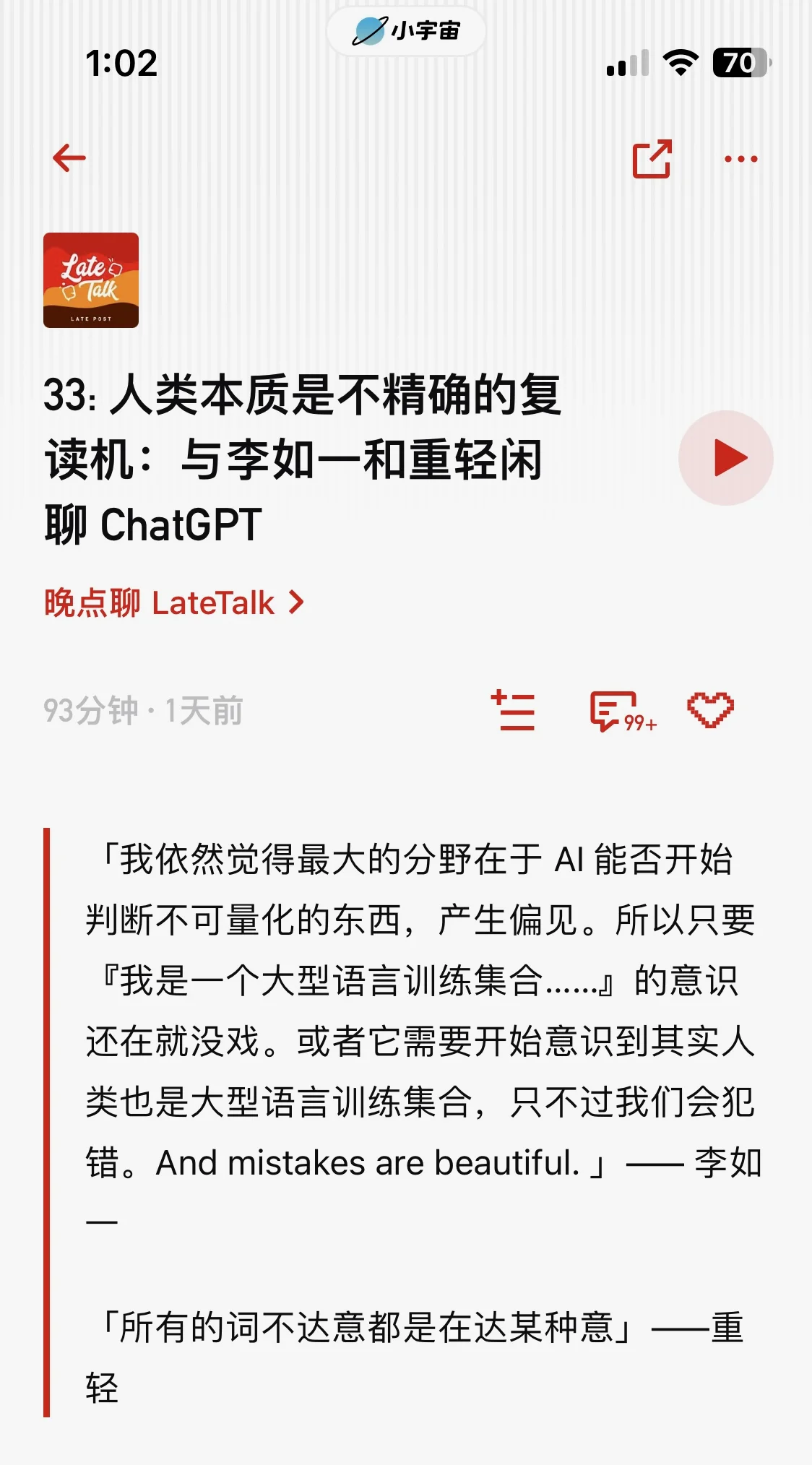
Task: Return to the 小宇宙 app pill
Action: (x=406, y=31)
